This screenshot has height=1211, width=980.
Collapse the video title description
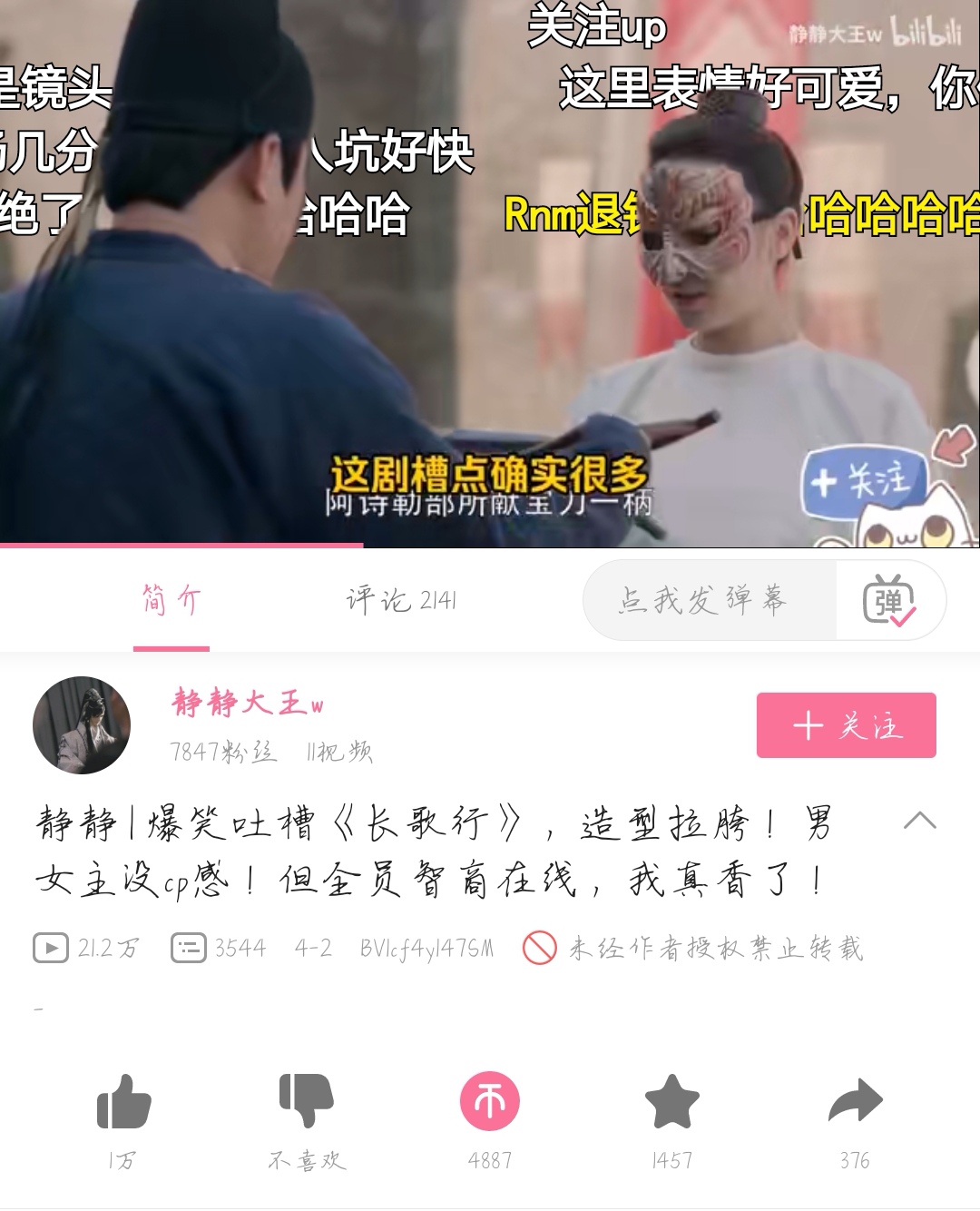[919, 822]
